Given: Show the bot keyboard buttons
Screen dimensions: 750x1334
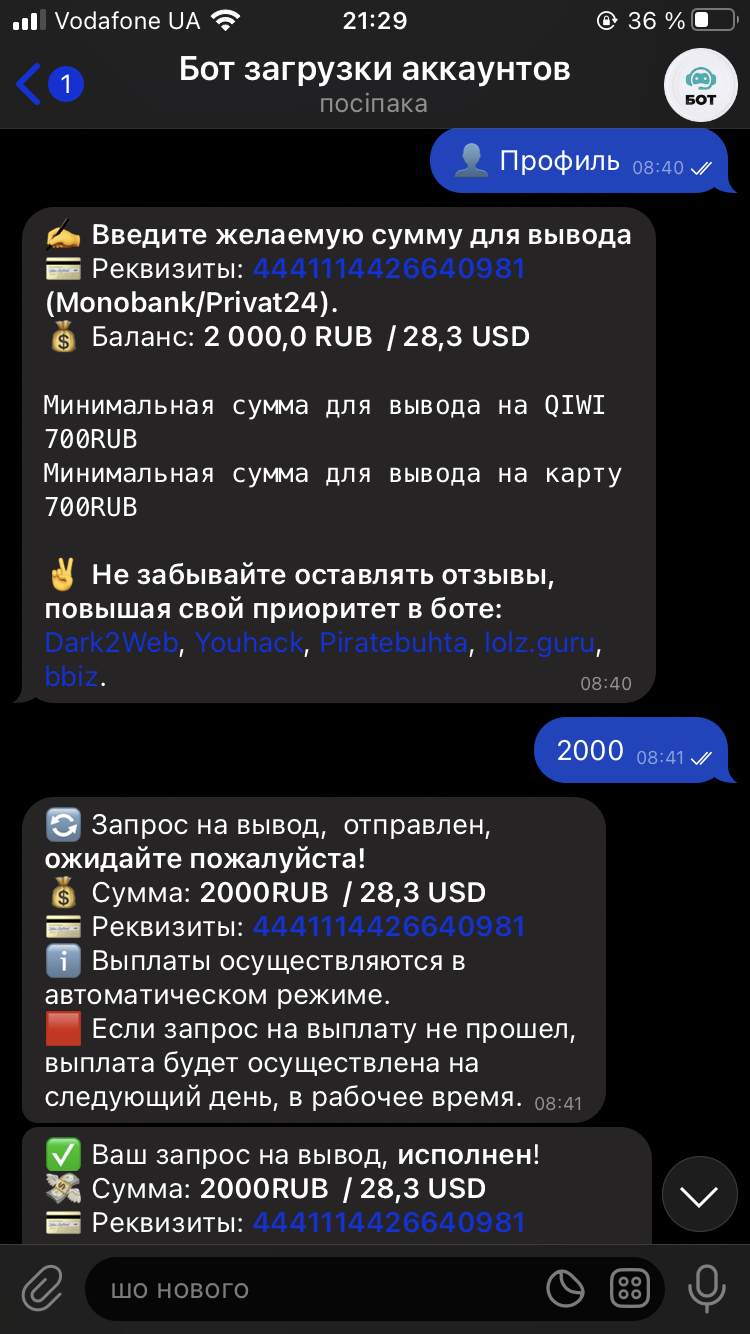Looking at the screenshot, I should tap(630, 1289).
